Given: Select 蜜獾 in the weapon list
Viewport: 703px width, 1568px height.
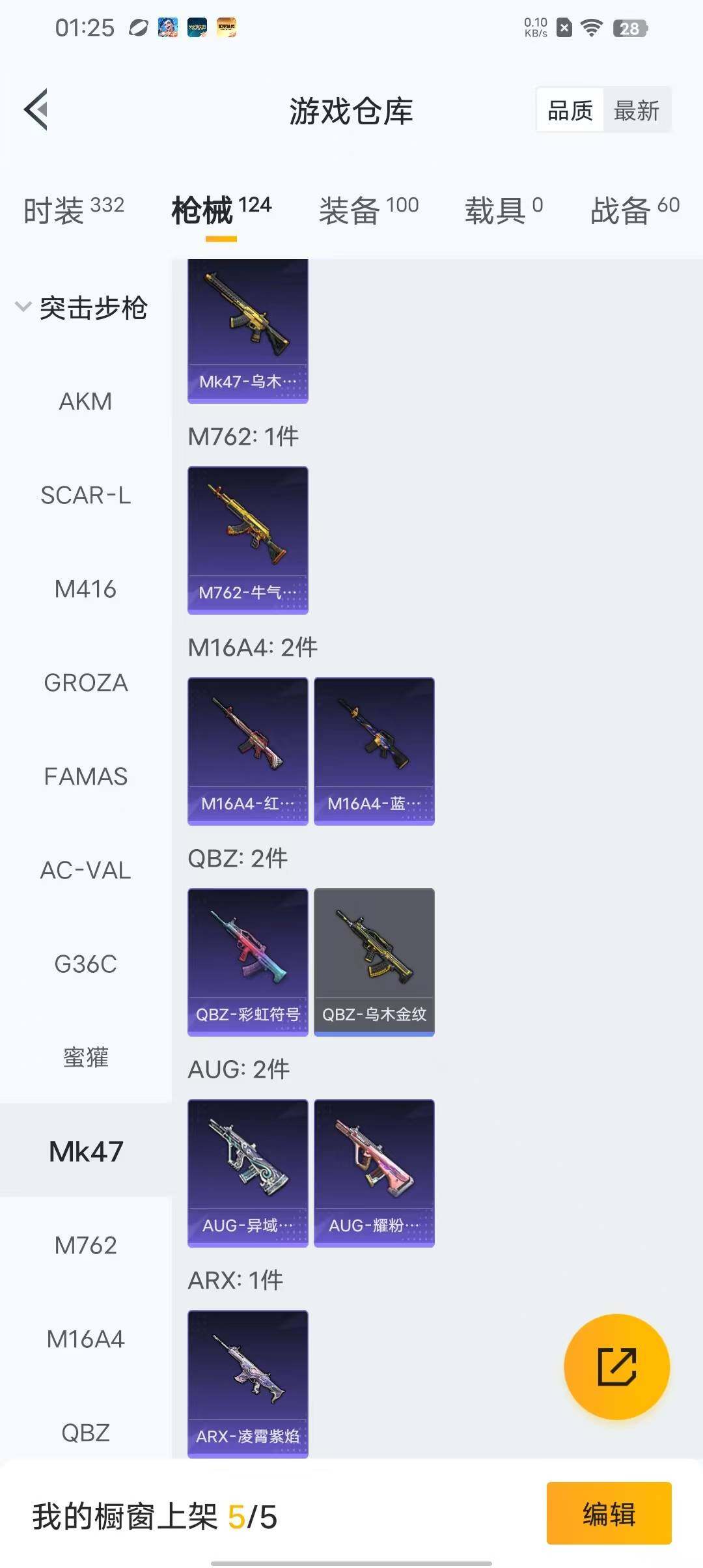Looking at the screenshot, I should (85, 1057).
